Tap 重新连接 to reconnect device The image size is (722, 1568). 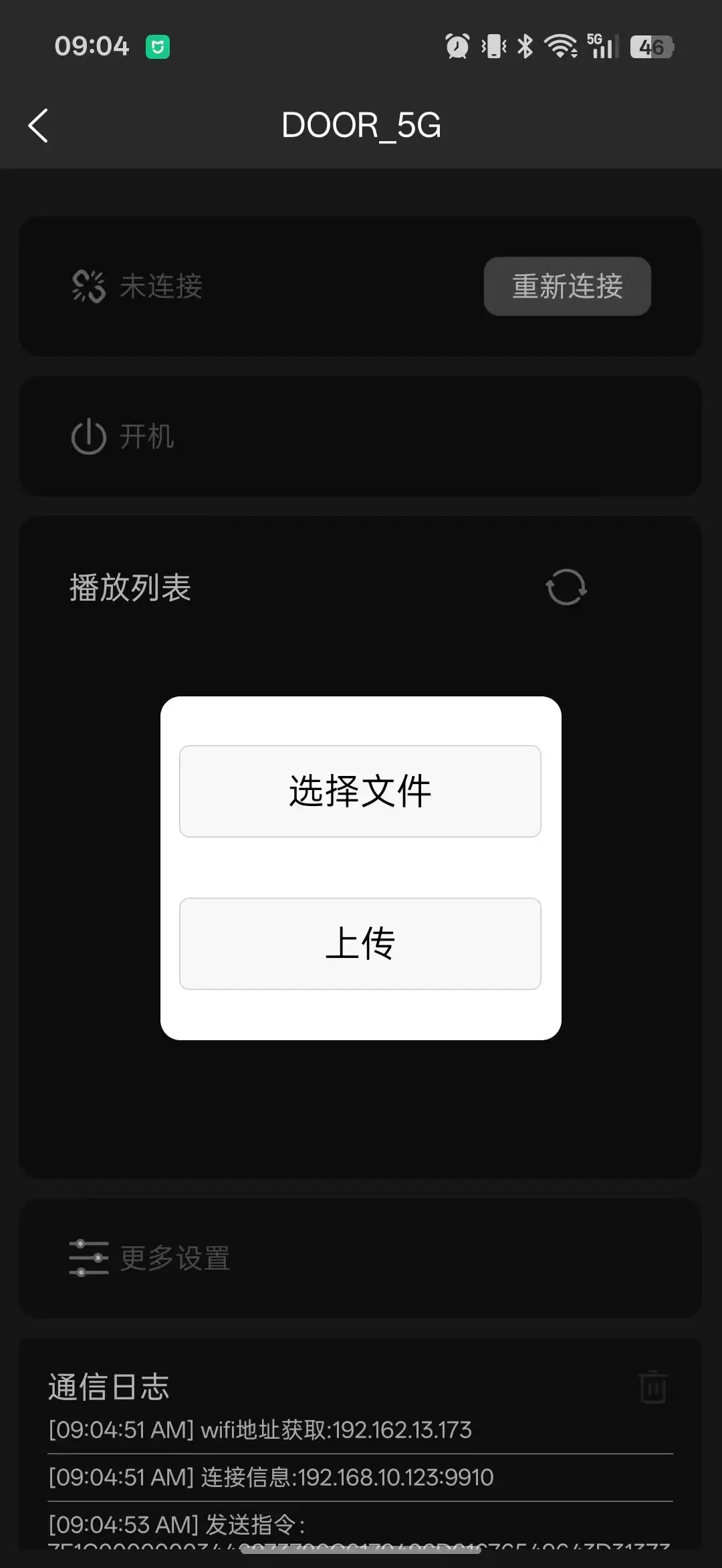tap(567, 286)
